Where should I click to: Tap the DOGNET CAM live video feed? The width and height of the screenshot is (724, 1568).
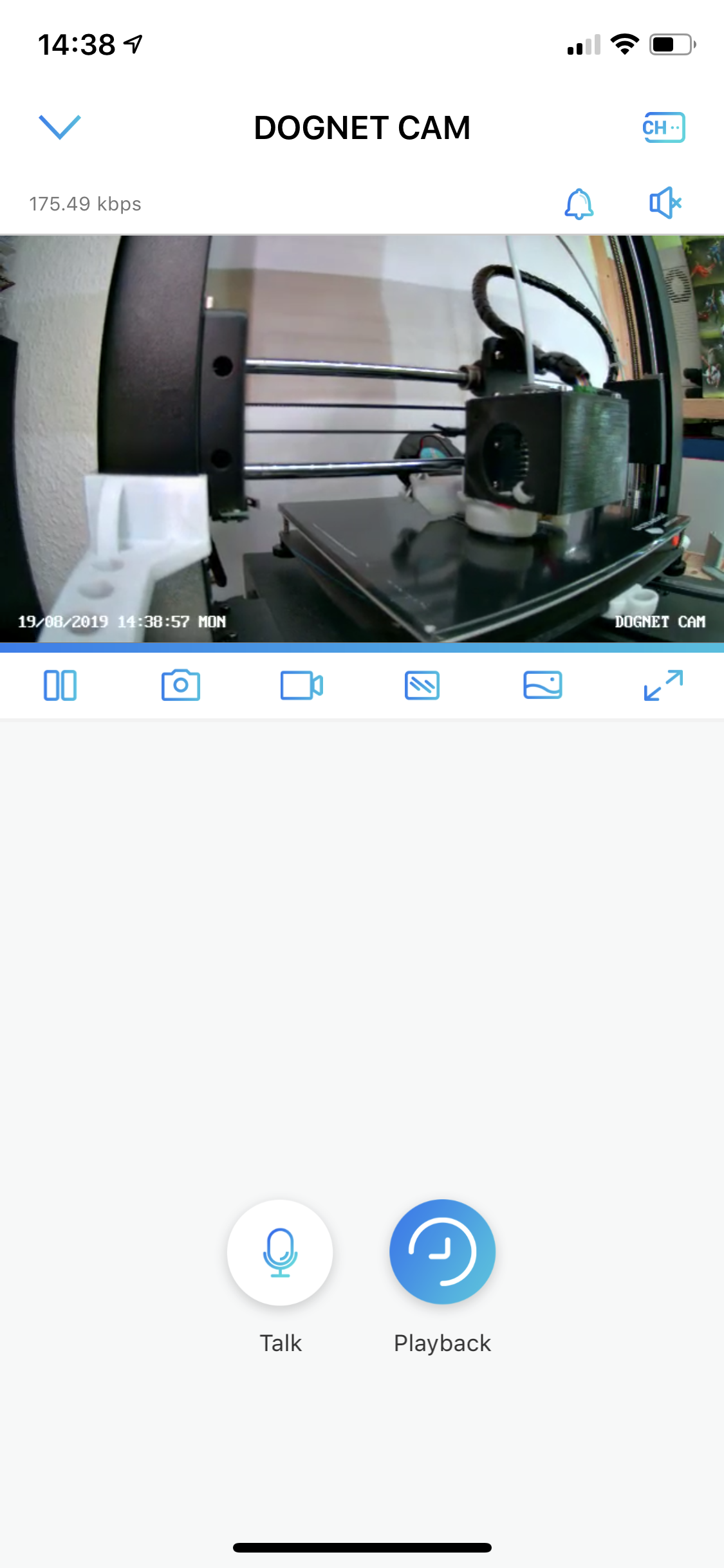tap(362, 438)
